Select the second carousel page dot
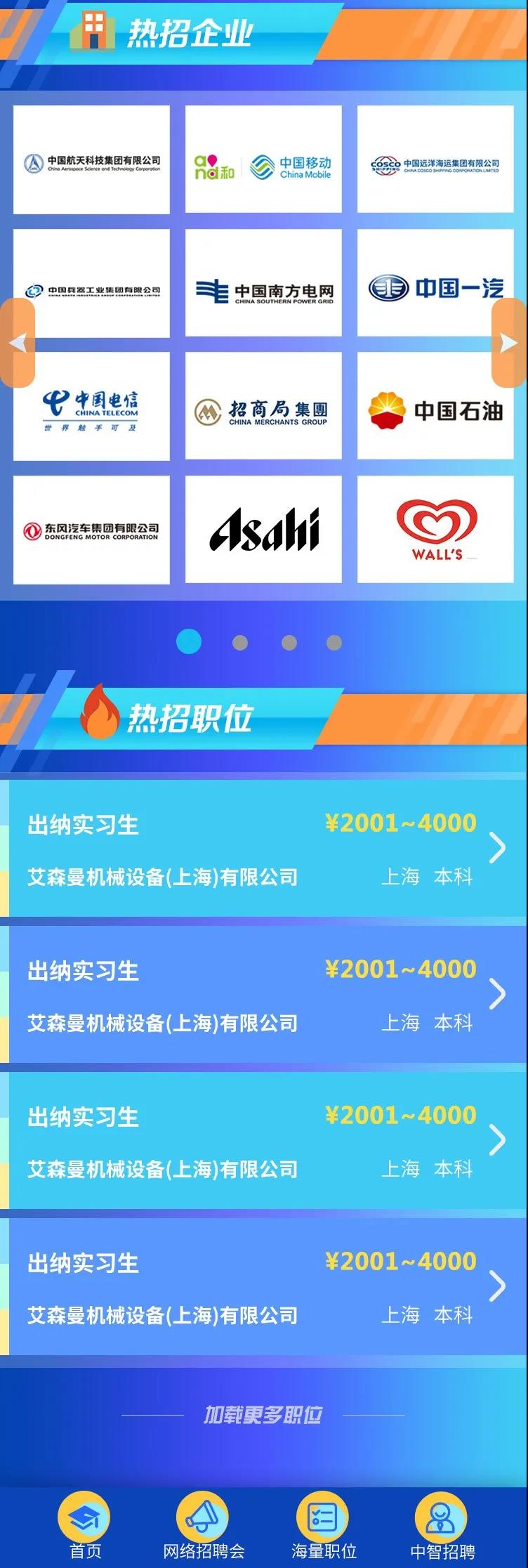This screenshot has height=1568, width=528. tap(240, 642)
